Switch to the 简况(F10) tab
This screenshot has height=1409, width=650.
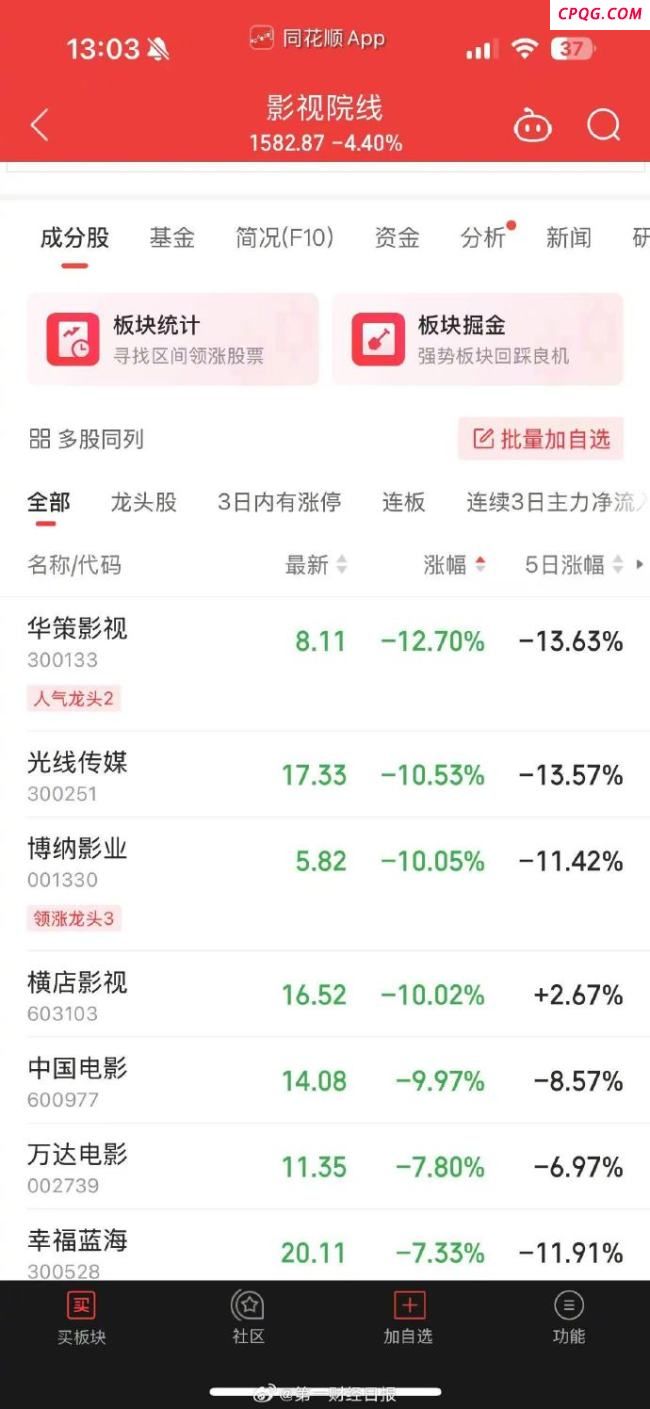pyautogui.click(x=284, y=238)
